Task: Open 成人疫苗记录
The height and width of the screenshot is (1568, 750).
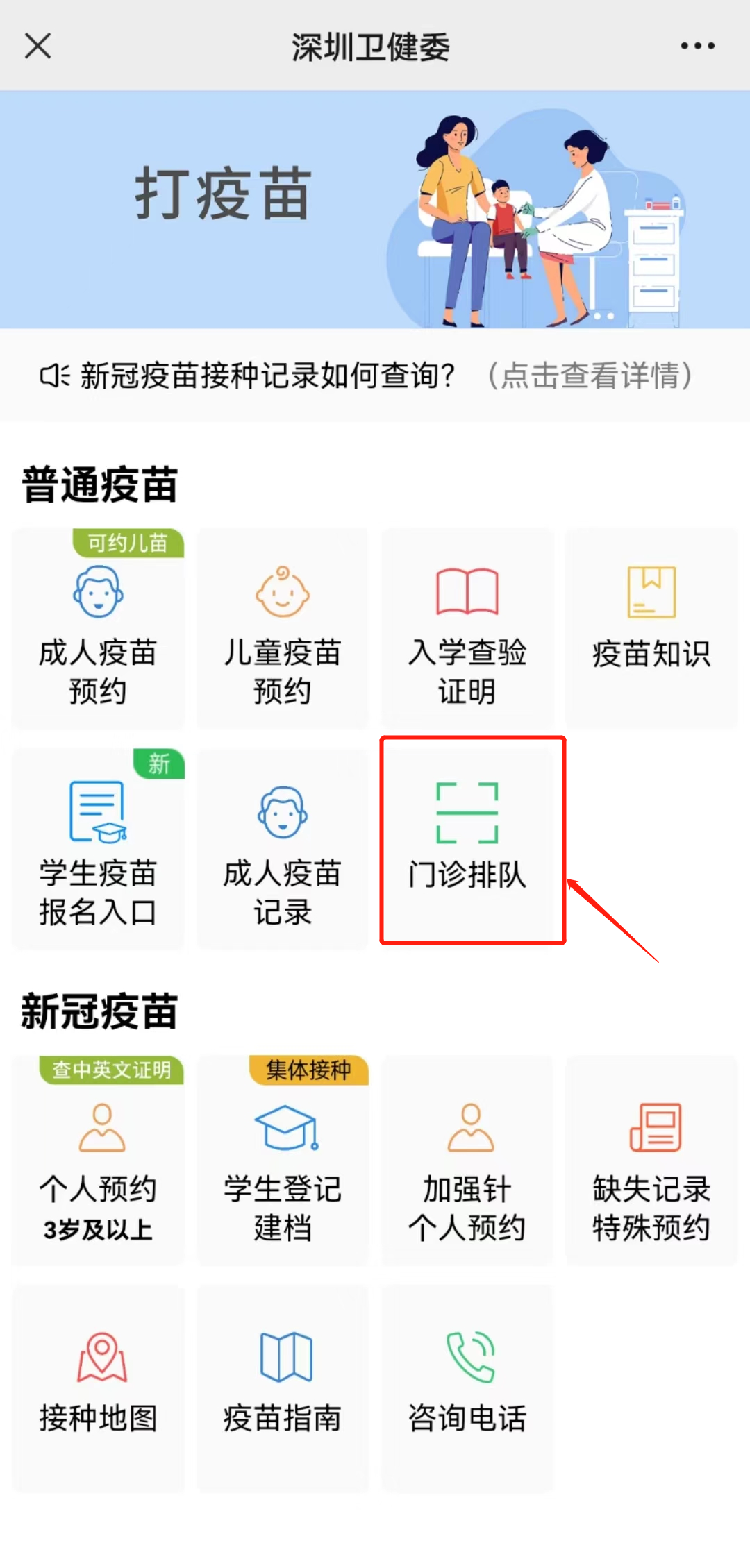Action: (283, 850)
